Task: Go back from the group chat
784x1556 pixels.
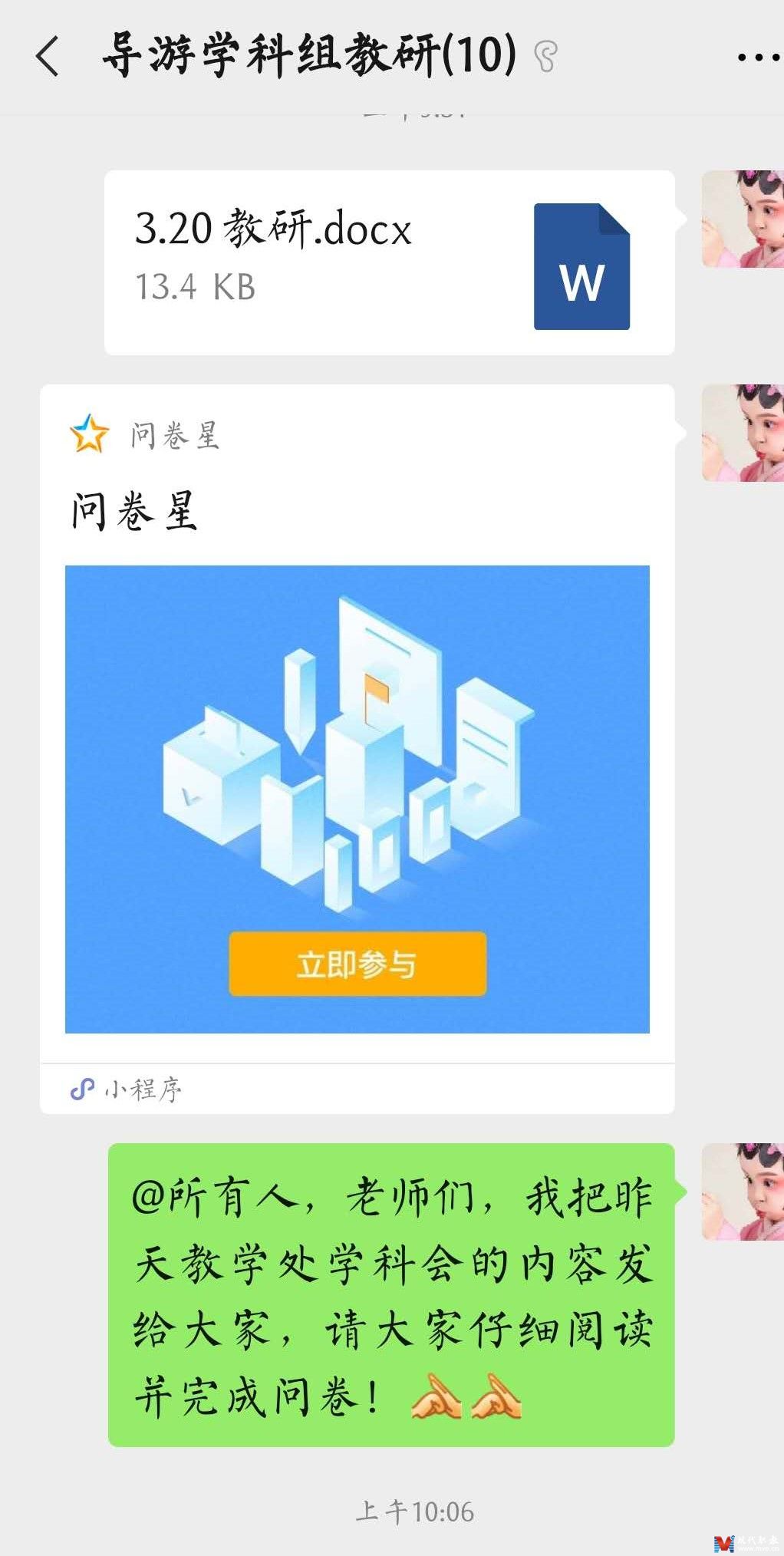Action: coord(48,57)
